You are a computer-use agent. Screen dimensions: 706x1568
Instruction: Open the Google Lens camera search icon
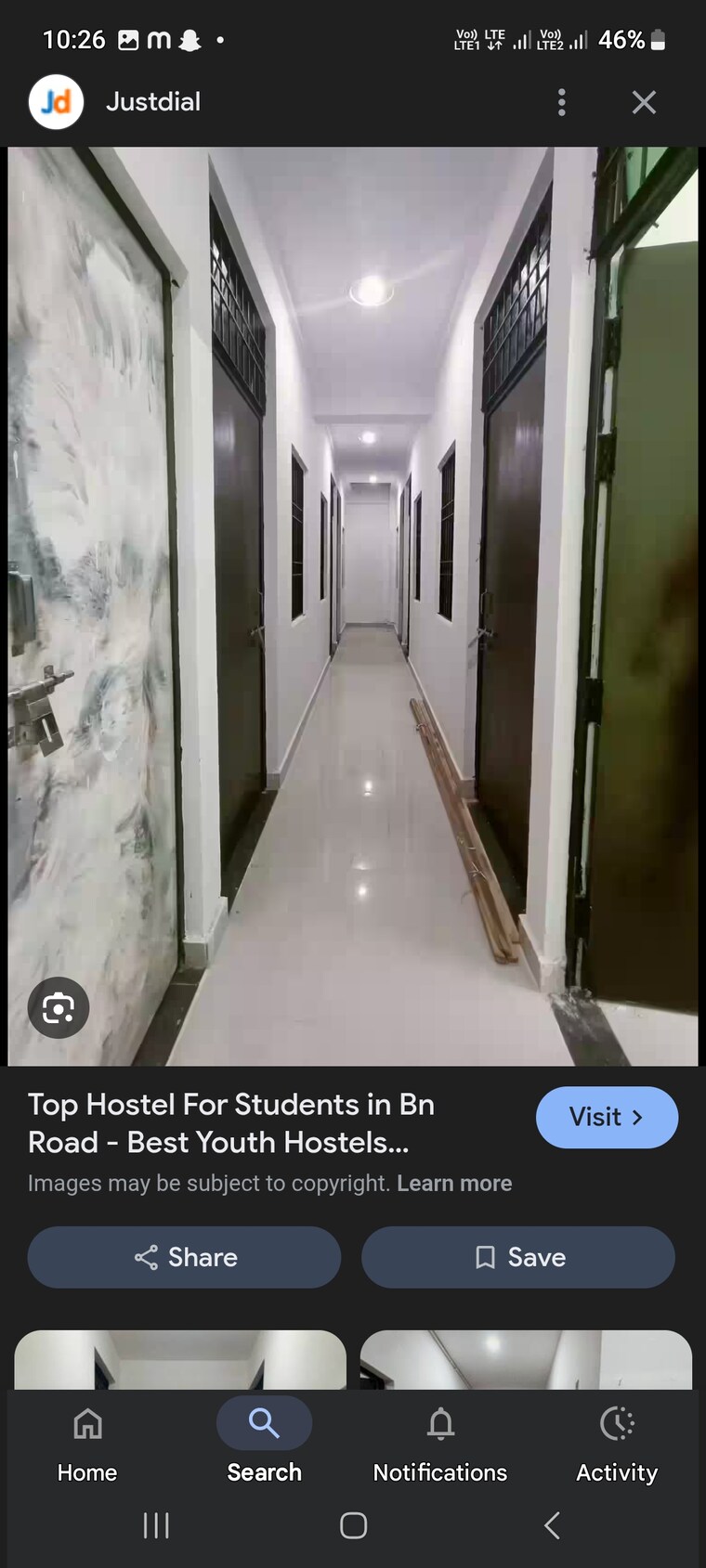point(59,1007)
